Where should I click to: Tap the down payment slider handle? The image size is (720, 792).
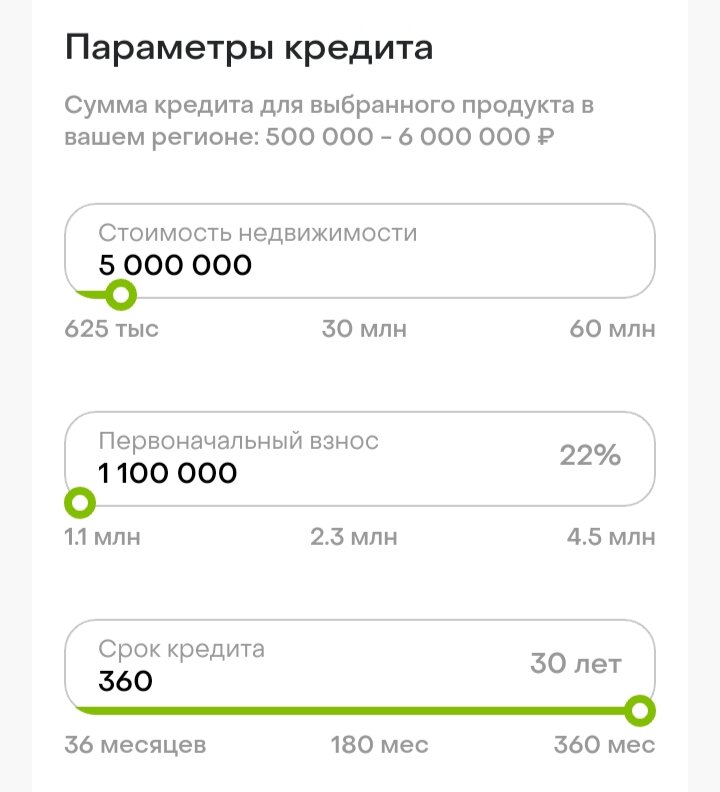pos(79,502)
